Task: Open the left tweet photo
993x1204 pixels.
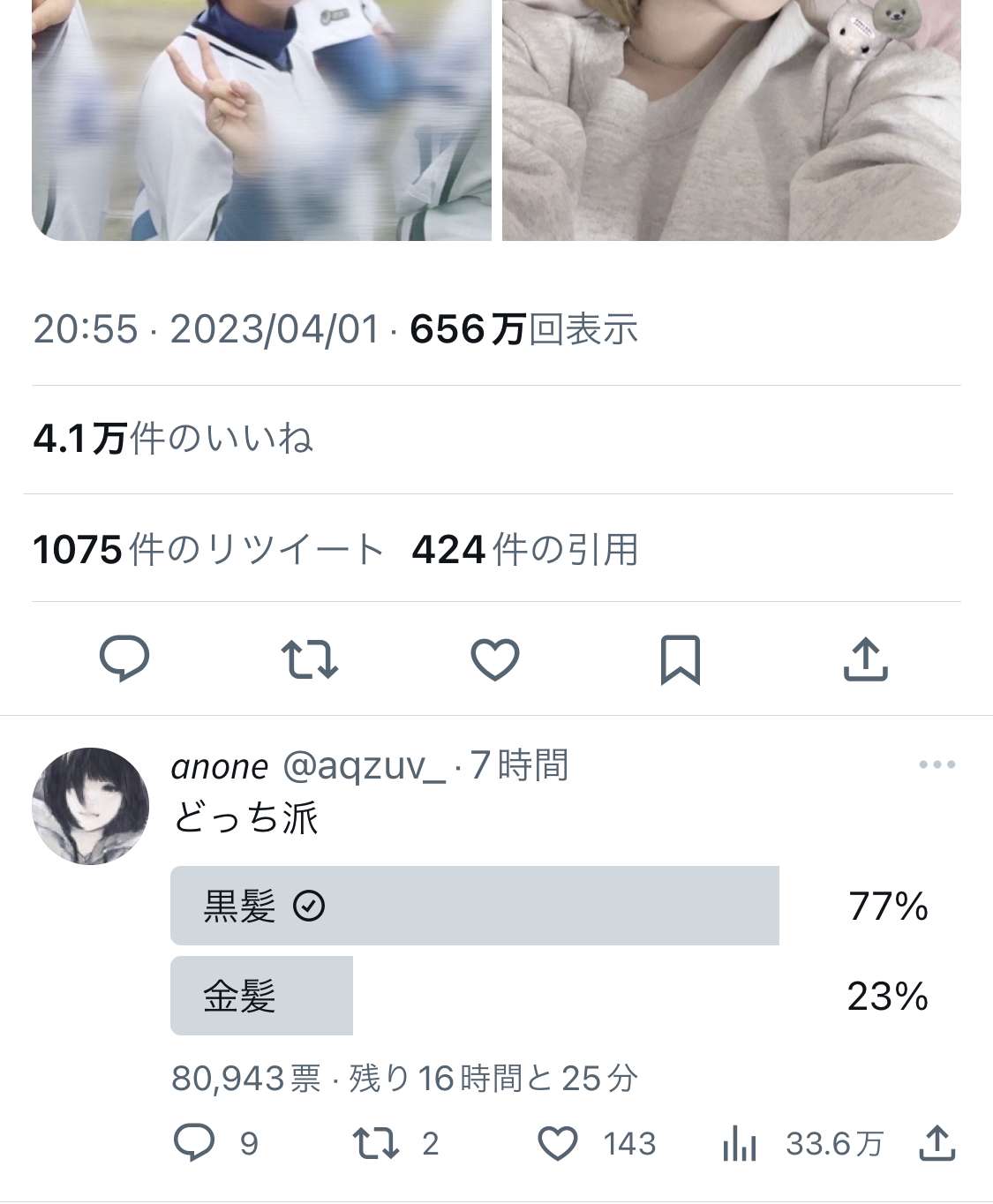Action: coord(261,119)
